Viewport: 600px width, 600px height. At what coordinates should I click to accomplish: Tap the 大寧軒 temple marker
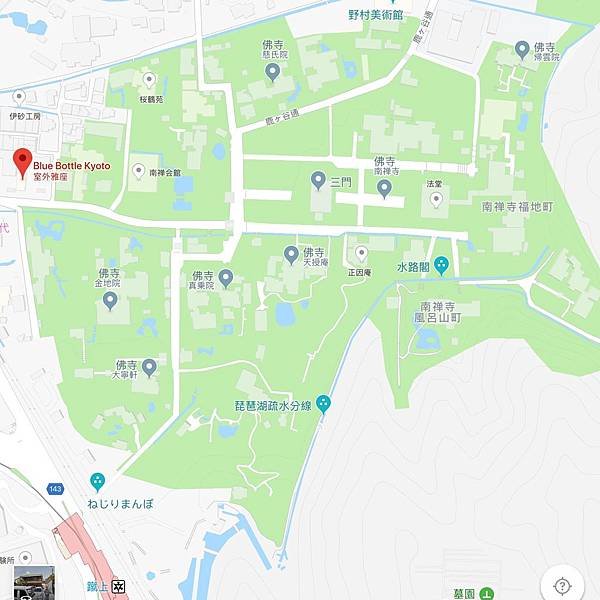pos(149,367)
